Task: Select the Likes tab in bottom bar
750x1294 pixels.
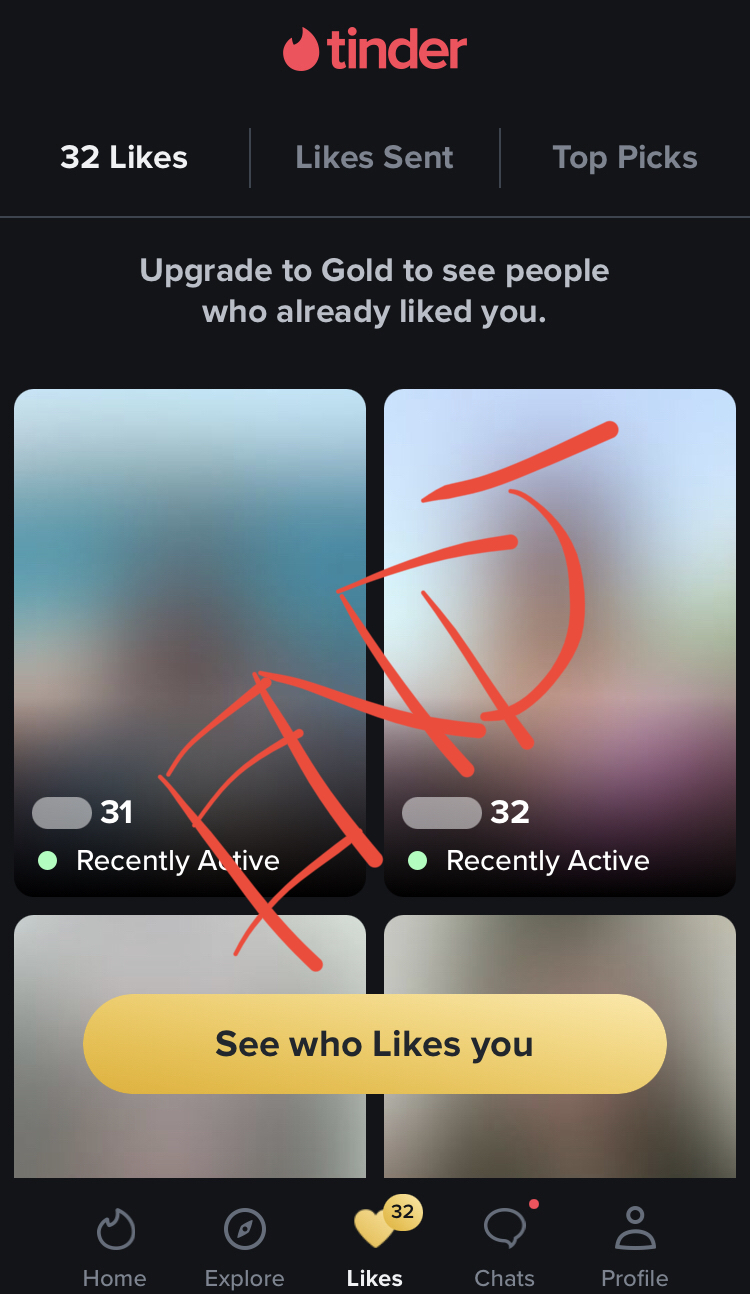Action: [374, 1245]
